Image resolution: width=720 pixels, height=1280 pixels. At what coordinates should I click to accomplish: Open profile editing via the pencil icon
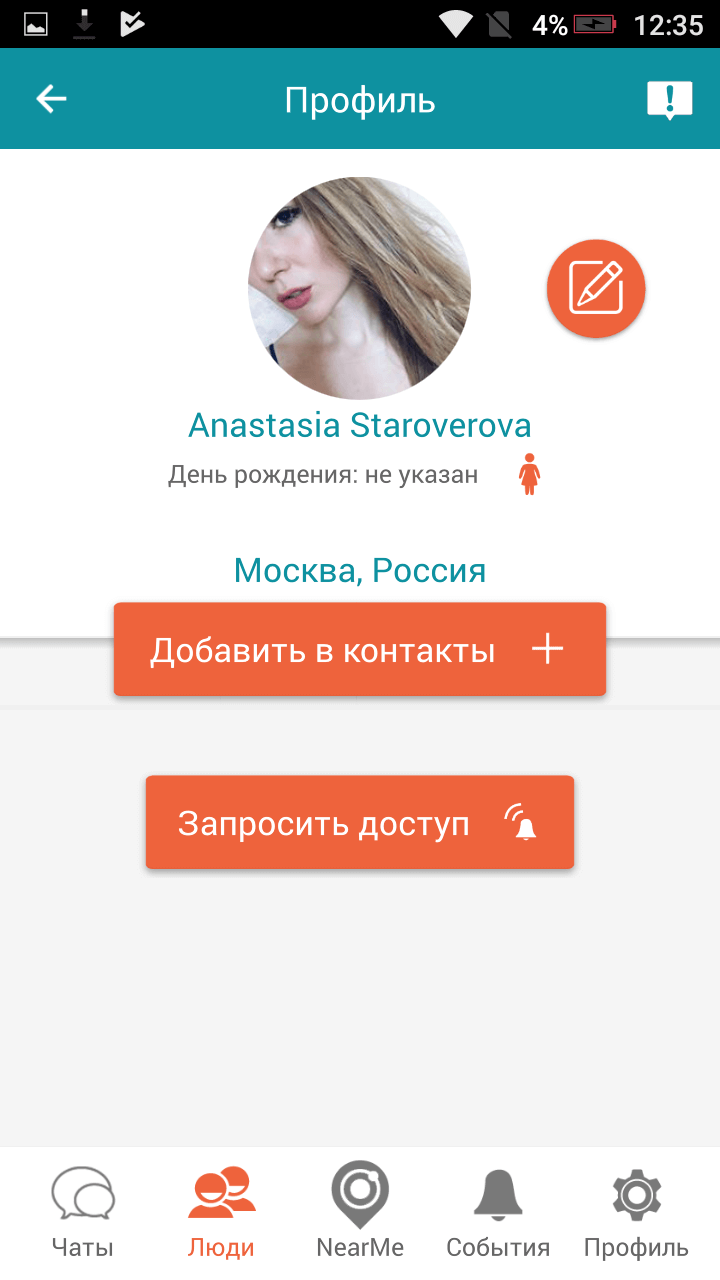[x=595, y=288]
